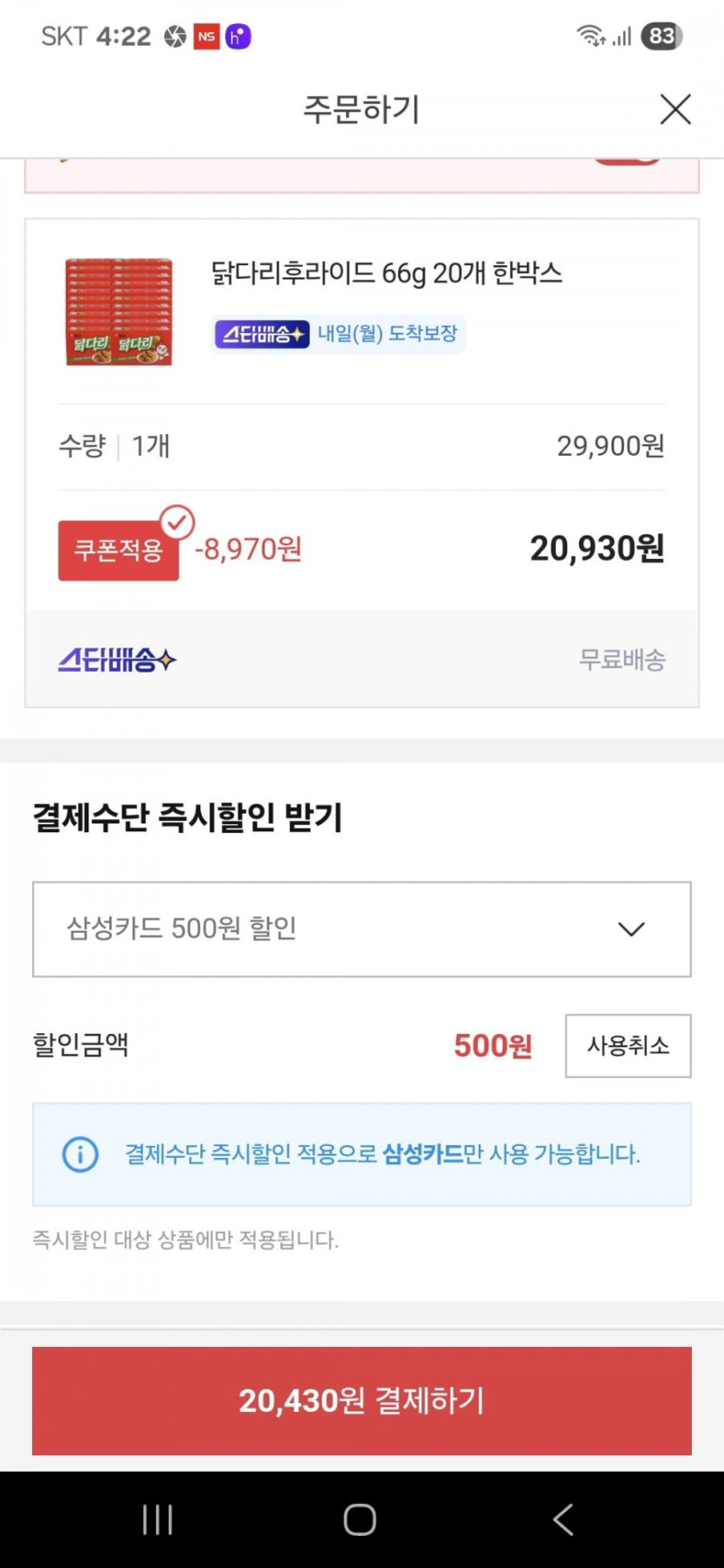The height and width of the screenshot is (1568, 724).
Task: Close the 주문하기 order page
Action: (675, 110)
